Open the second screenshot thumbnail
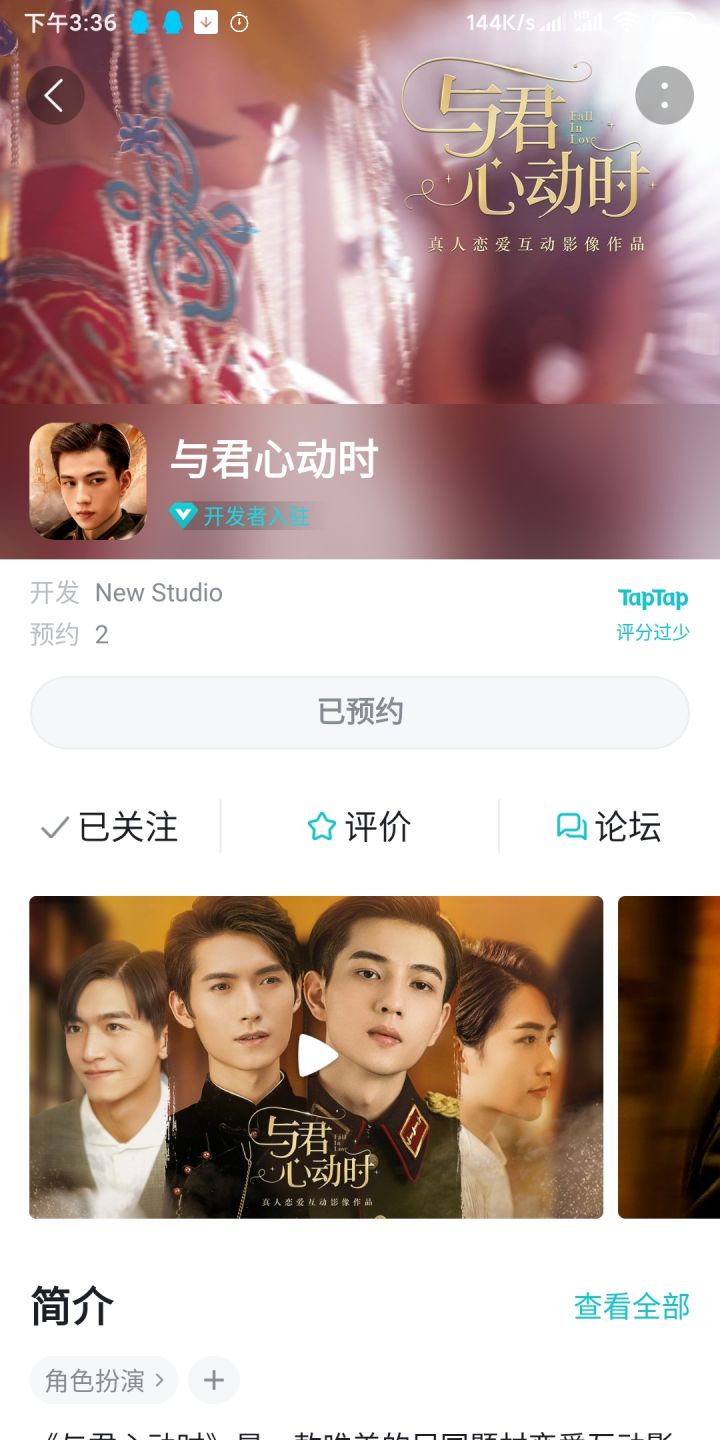 coord(669,1057)
